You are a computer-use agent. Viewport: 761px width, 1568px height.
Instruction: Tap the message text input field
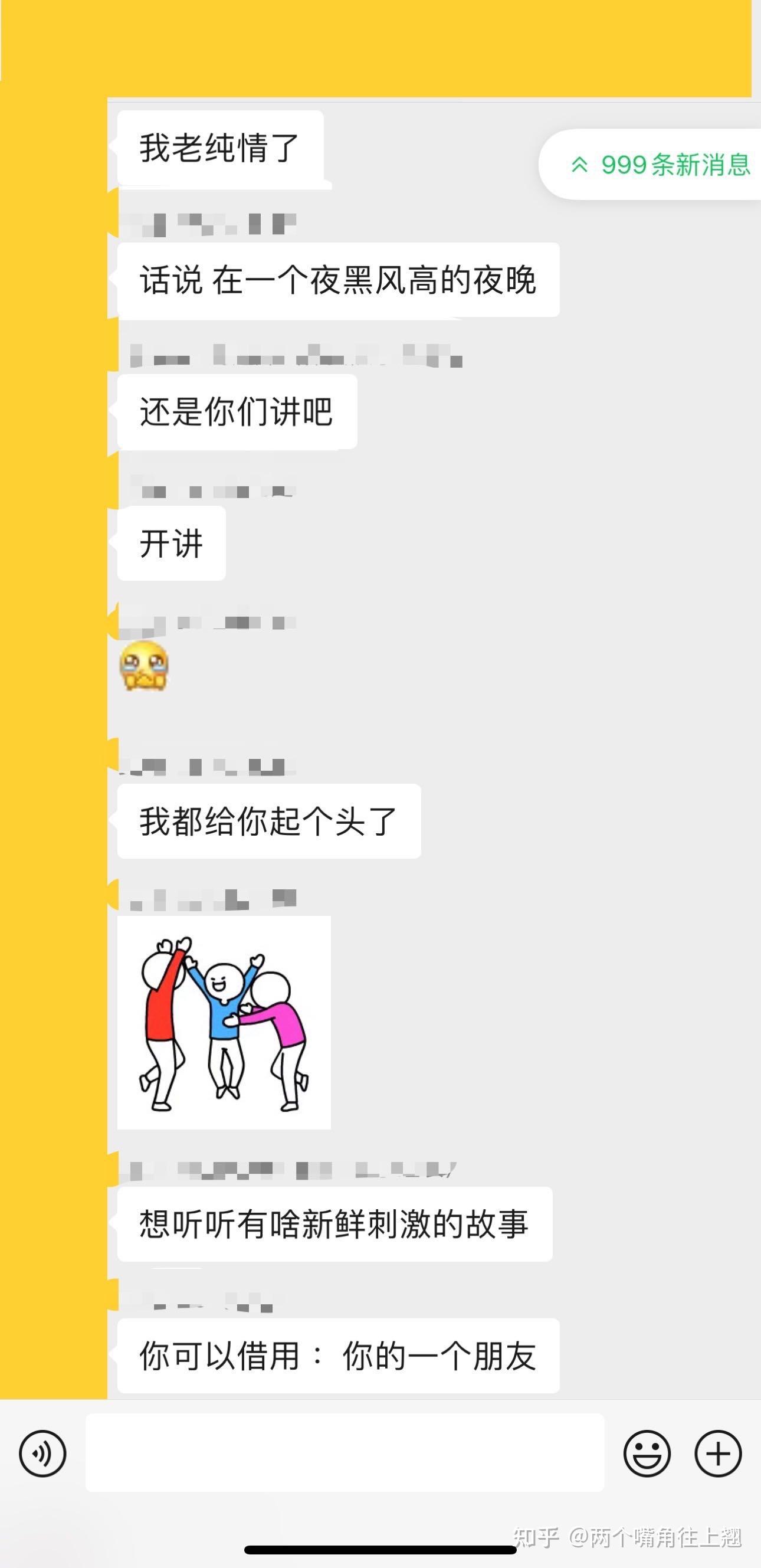pos(345,1453)
